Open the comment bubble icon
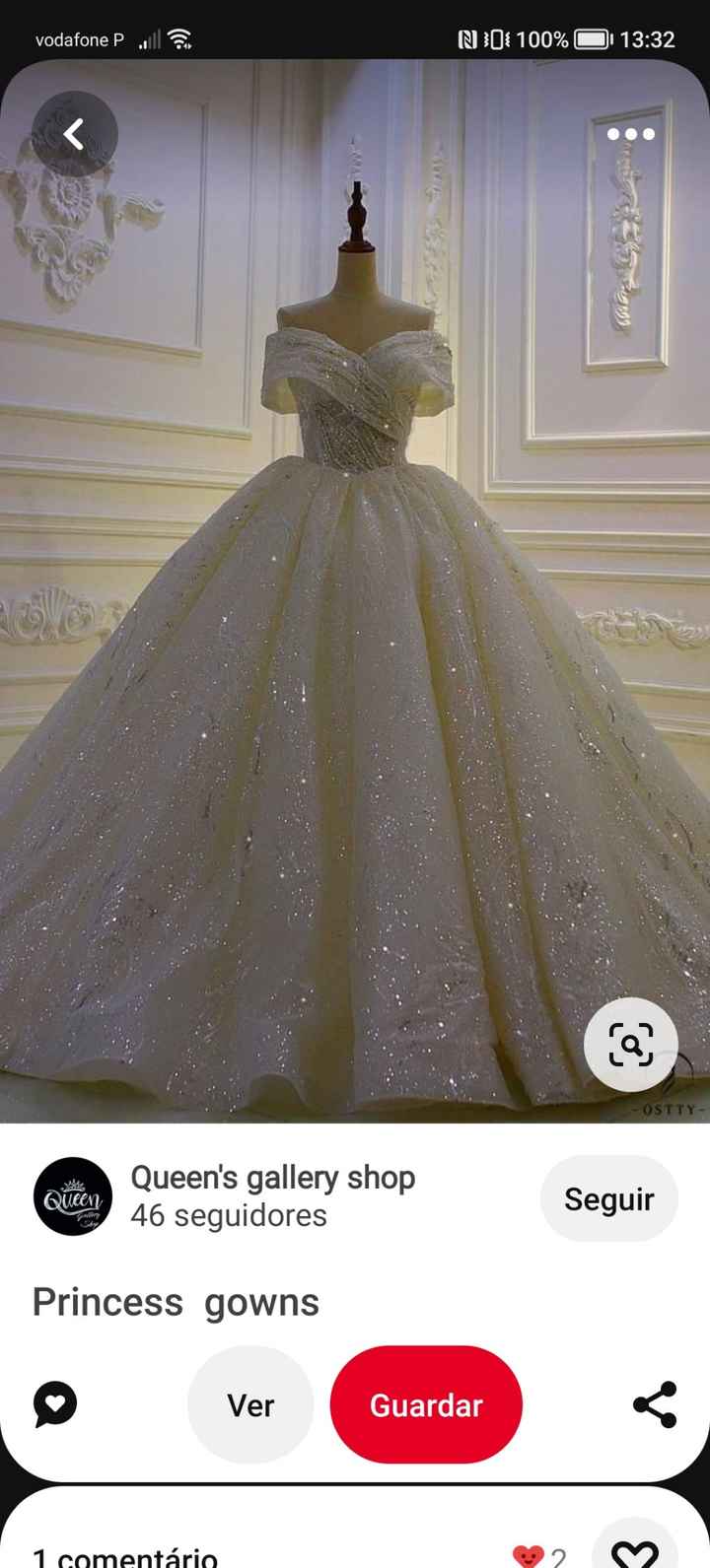 tap(54, 1405)
